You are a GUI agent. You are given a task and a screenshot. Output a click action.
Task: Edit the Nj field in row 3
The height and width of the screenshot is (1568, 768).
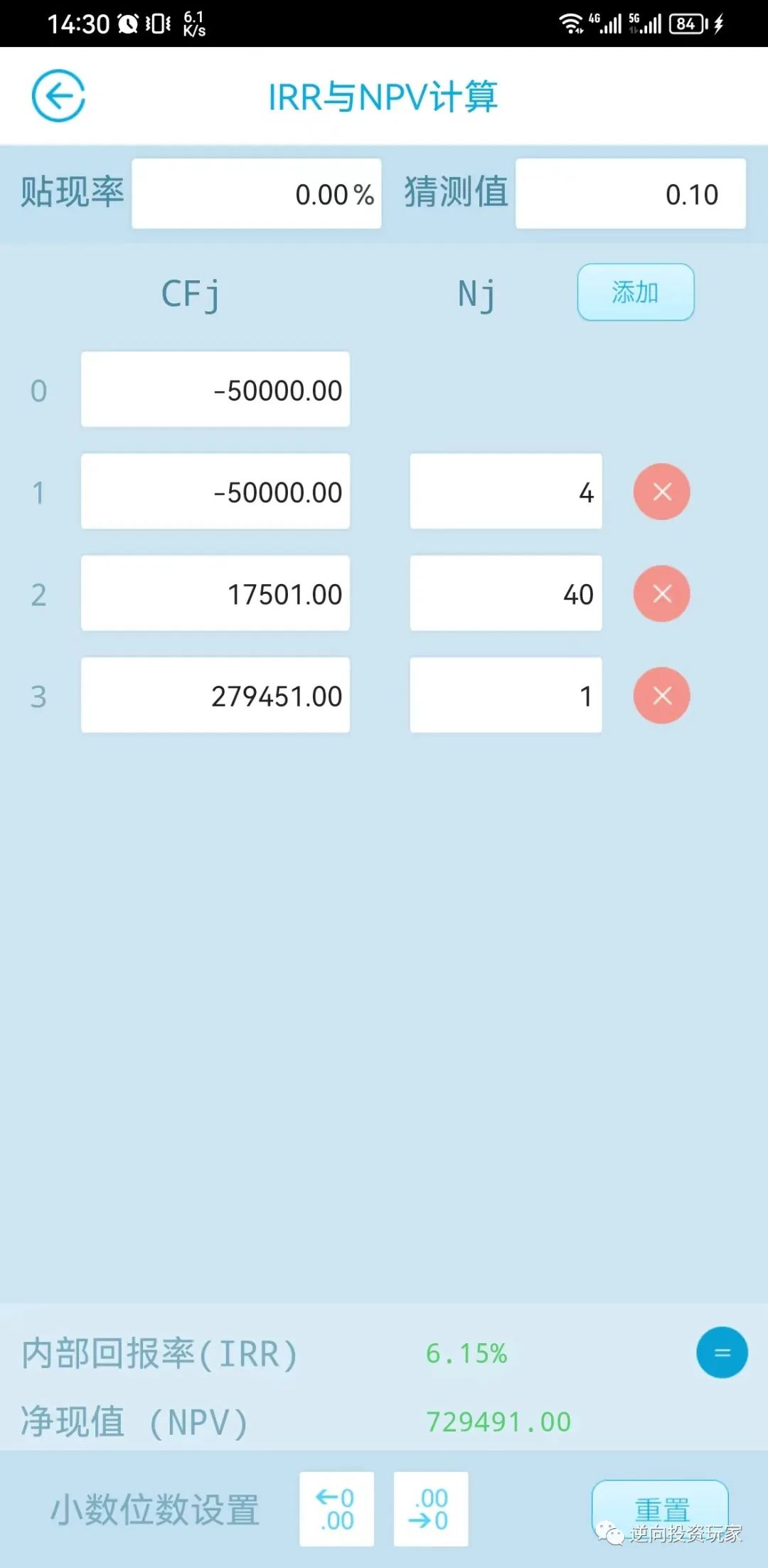(x=506, y=695)
